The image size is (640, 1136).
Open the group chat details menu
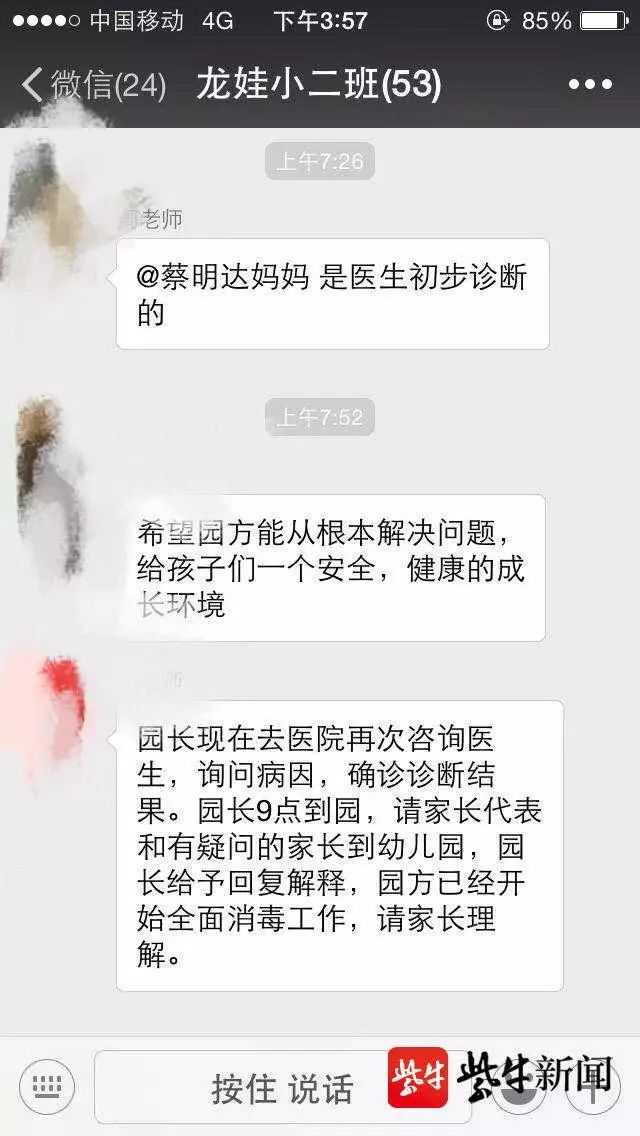(590, 84)
